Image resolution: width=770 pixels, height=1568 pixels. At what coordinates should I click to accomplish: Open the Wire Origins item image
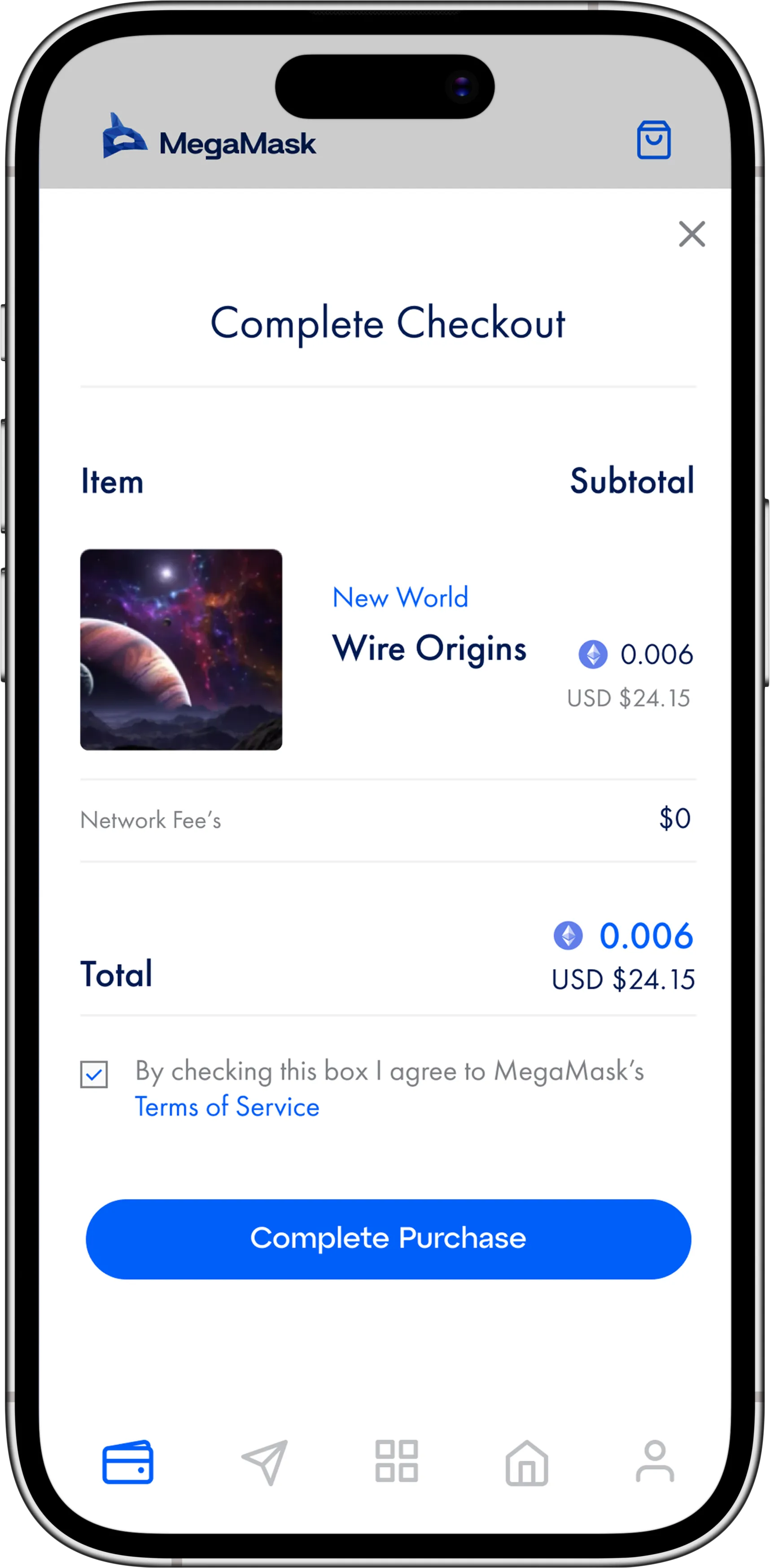(181, 650)
